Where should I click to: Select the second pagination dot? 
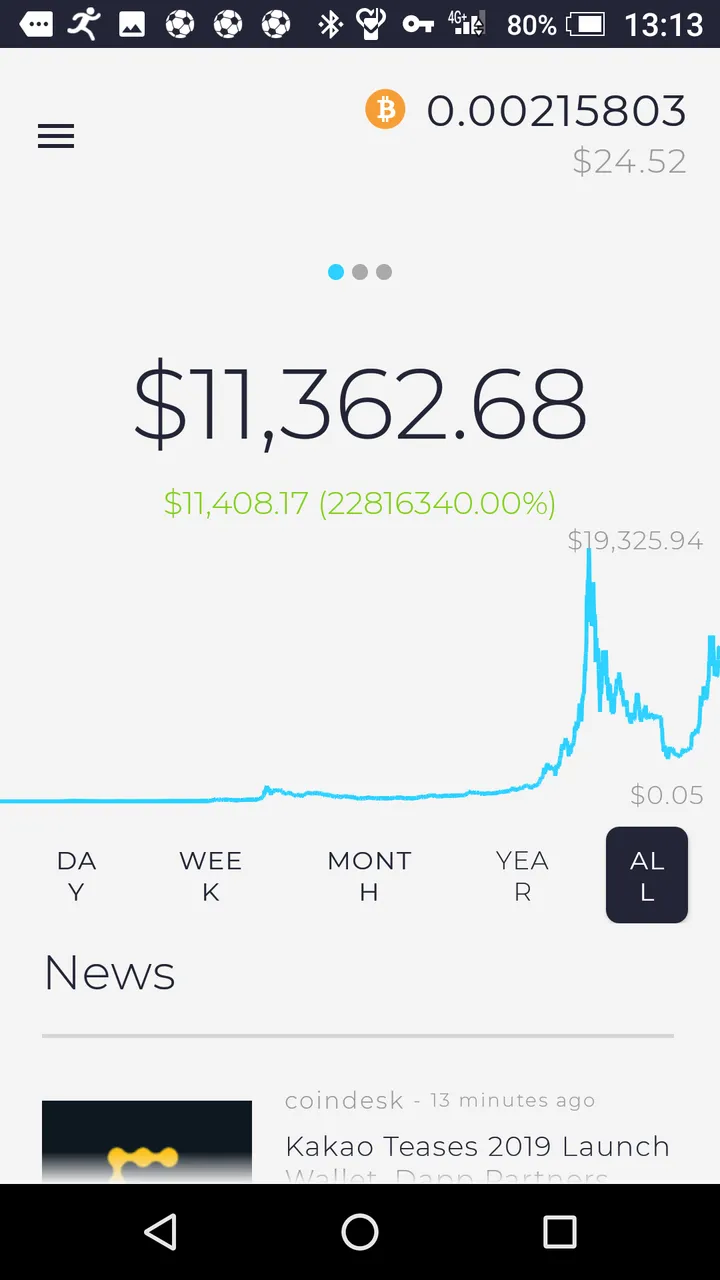(360, 271)
